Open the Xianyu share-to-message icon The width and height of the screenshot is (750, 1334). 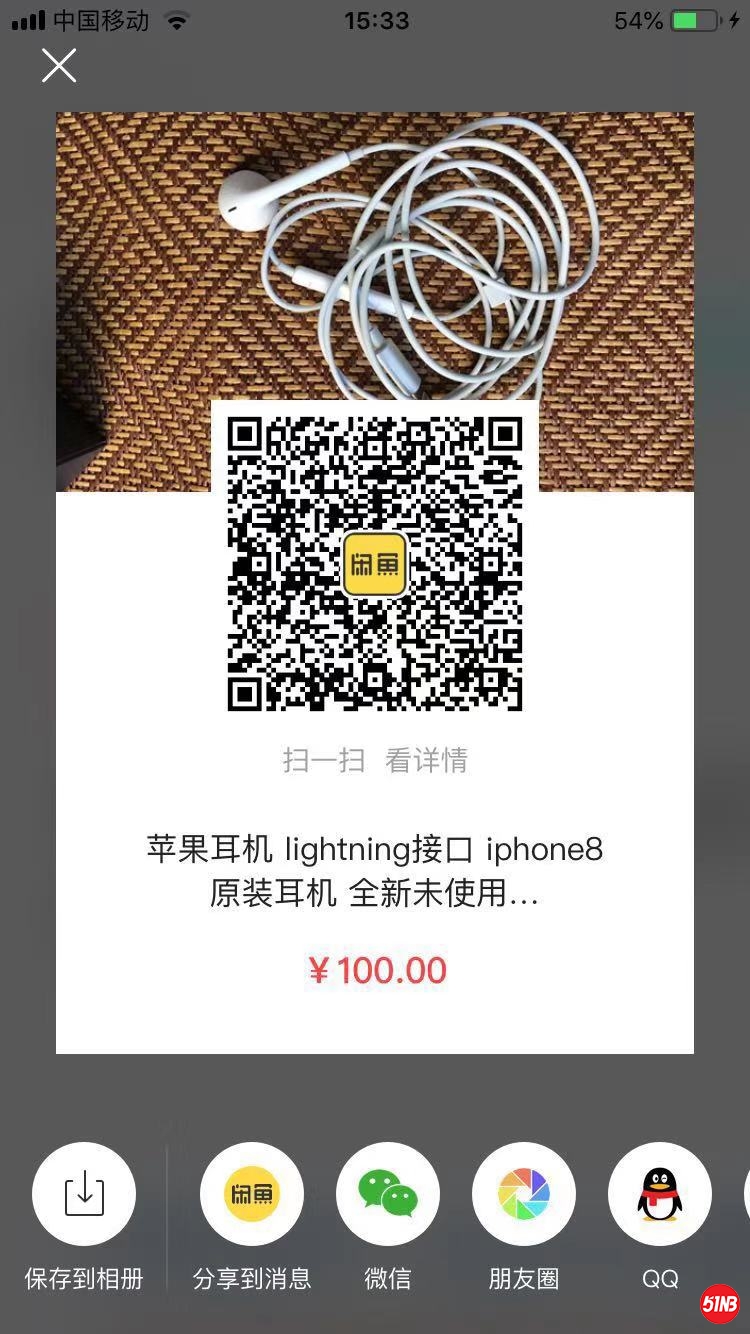(251, 1193)
